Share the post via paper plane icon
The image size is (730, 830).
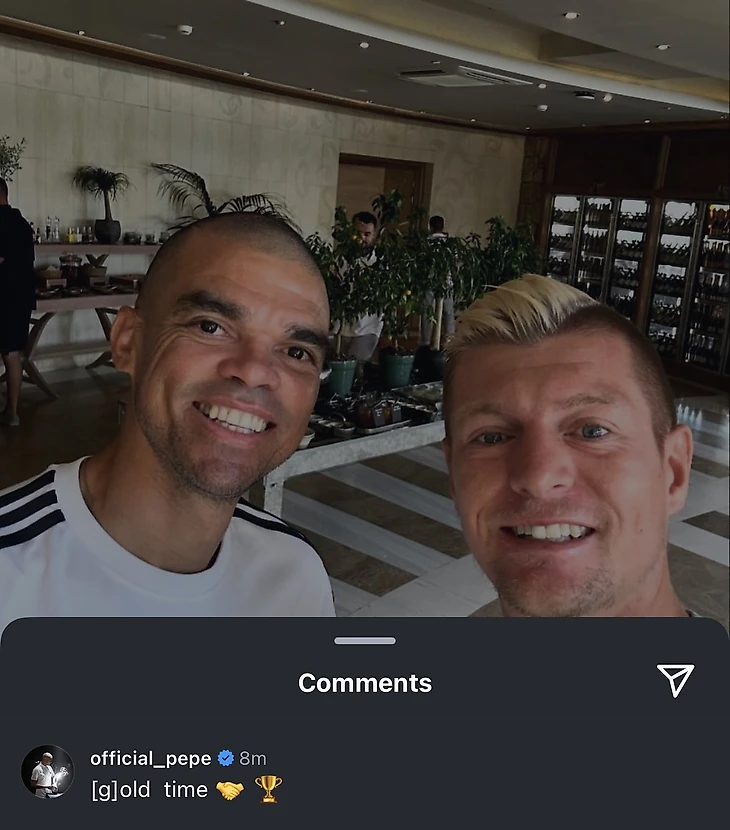[675, 681]
